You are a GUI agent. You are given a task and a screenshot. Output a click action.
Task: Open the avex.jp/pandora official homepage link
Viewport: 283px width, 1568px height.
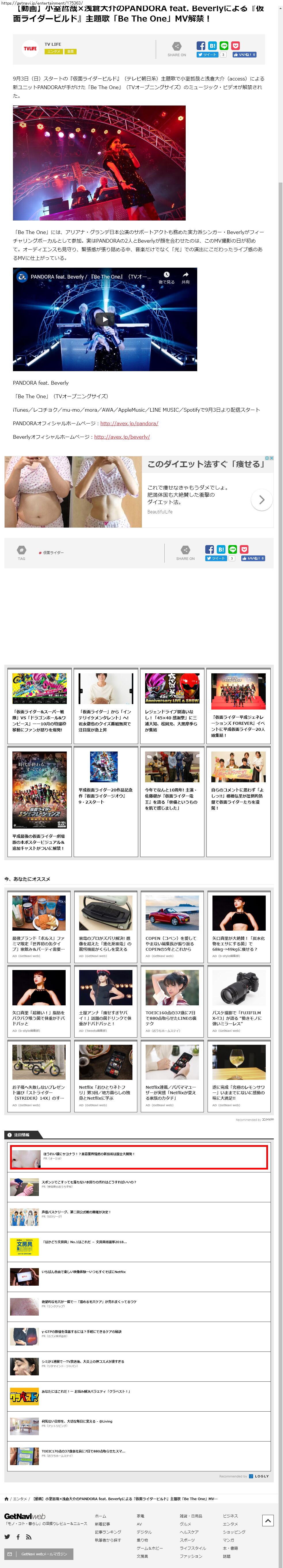click(129, 423)
